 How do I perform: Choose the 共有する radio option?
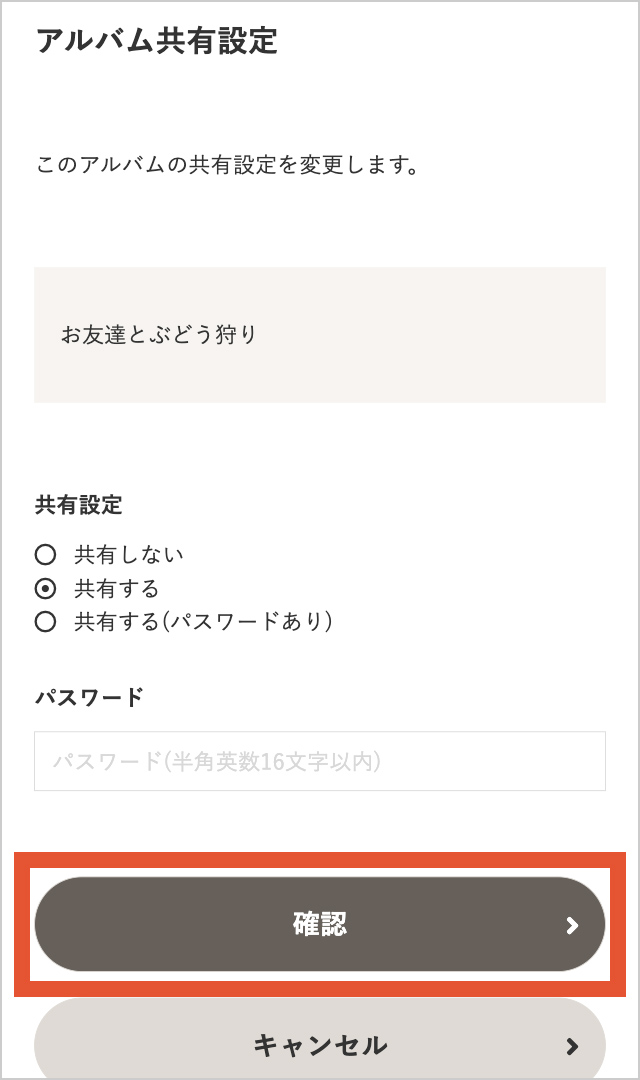pos(45,589)
